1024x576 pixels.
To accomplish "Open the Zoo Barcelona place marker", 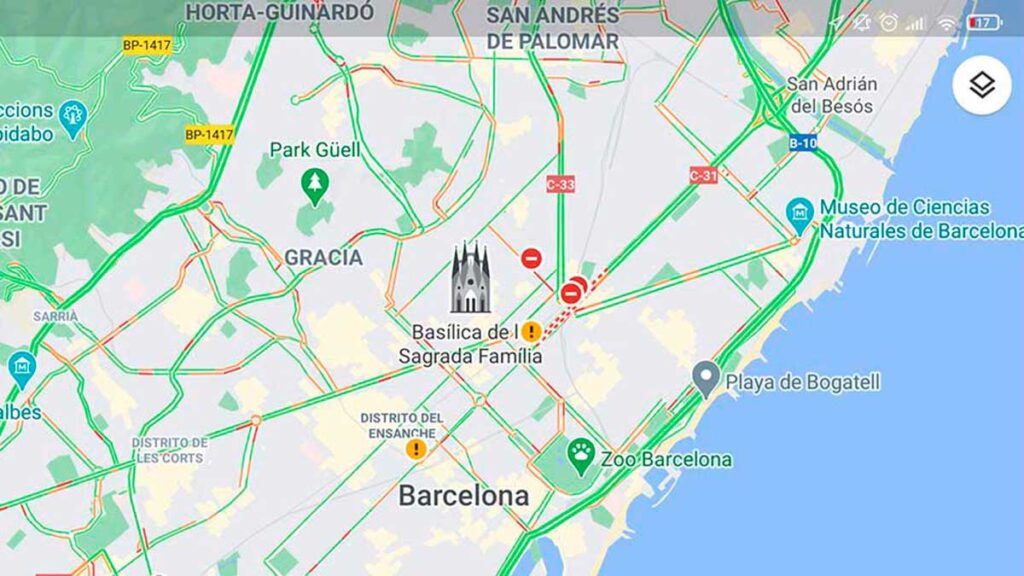I will tap(581, 456).
